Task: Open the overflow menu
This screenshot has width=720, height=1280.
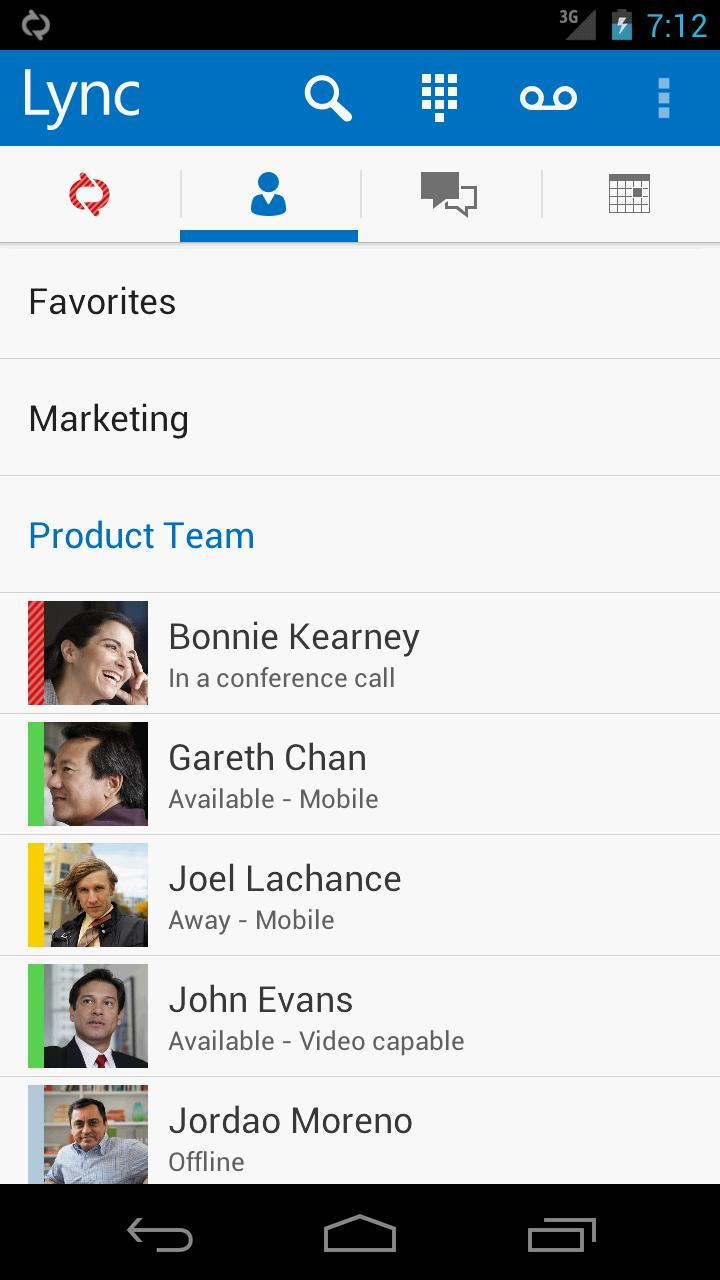Action: (x=663, y=97)
